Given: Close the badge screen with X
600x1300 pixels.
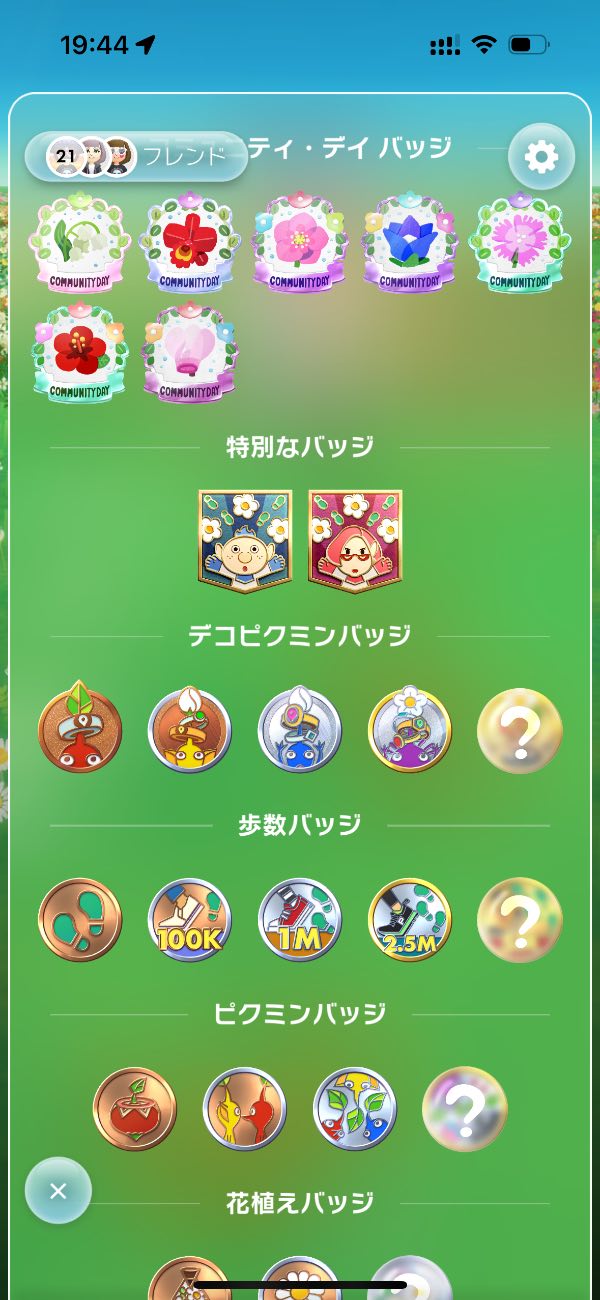Looking at the screenshot, I should [x=58, y=1190].
